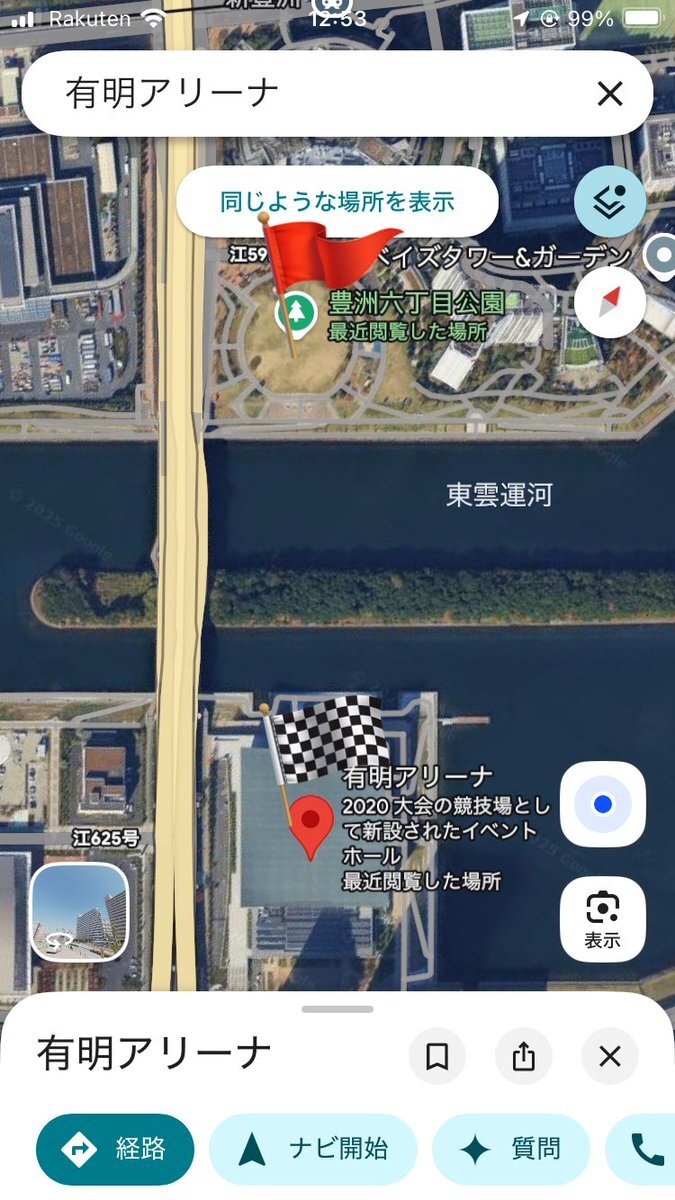Viewport: 675px width, 1200px height.
Task: Center map on my current location
Action: point(602,804)
